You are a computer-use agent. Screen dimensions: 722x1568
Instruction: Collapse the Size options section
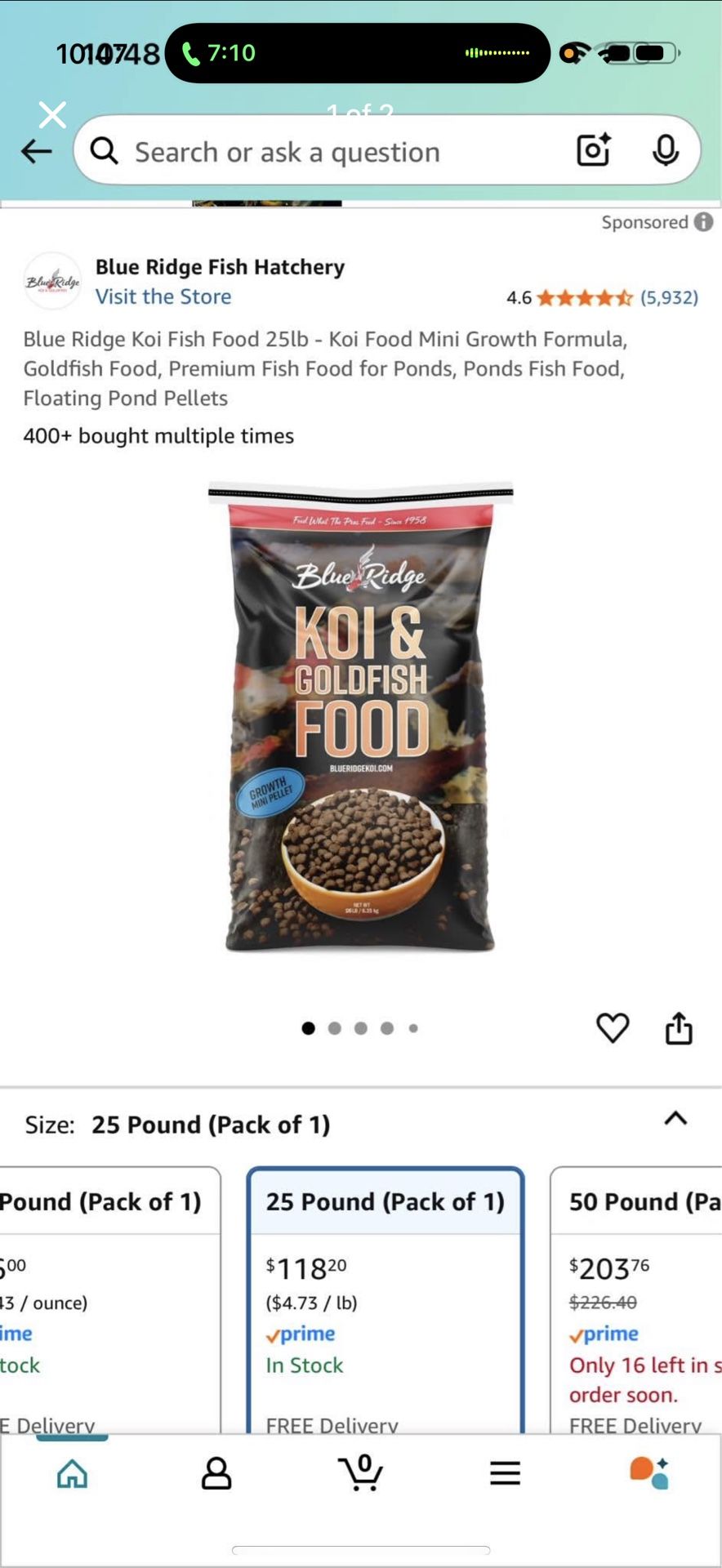[x=675, y=1119]
